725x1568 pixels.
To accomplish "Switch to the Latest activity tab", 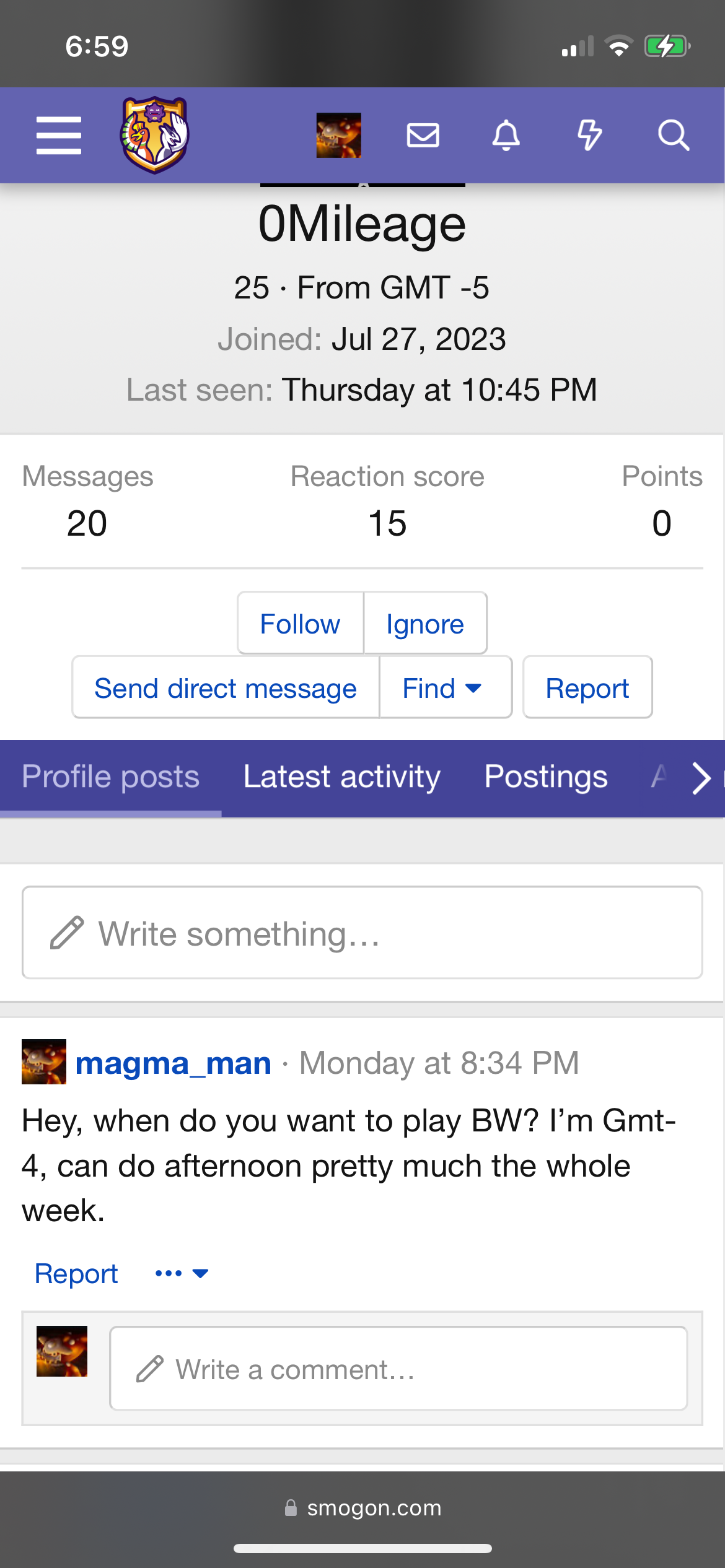I will click(x=342, y=777).
